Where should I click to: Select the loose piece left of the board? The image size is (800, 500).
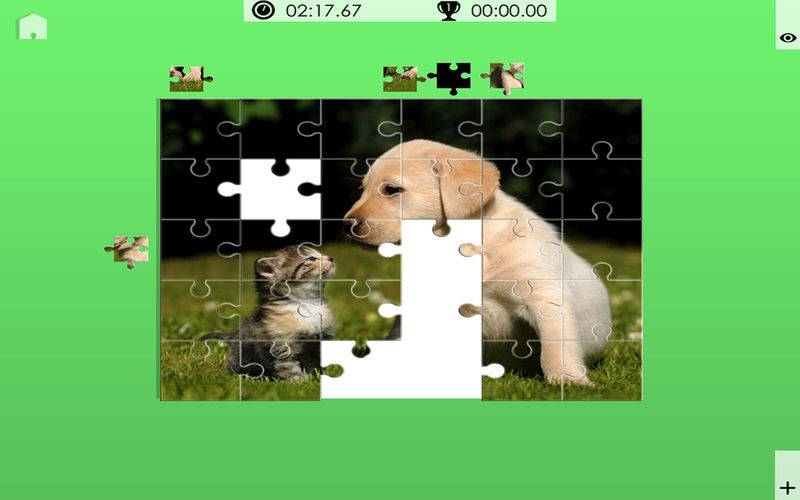[129, 251]
